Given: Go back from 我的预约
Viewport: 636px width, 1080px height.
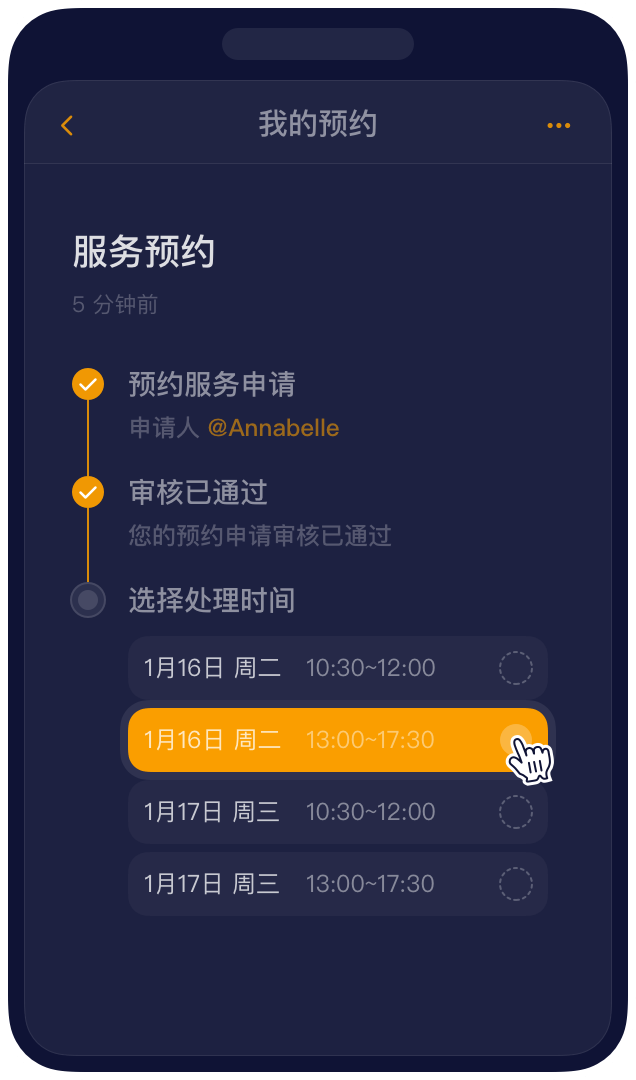Looking at the screenshot, I should click(67, 126).
